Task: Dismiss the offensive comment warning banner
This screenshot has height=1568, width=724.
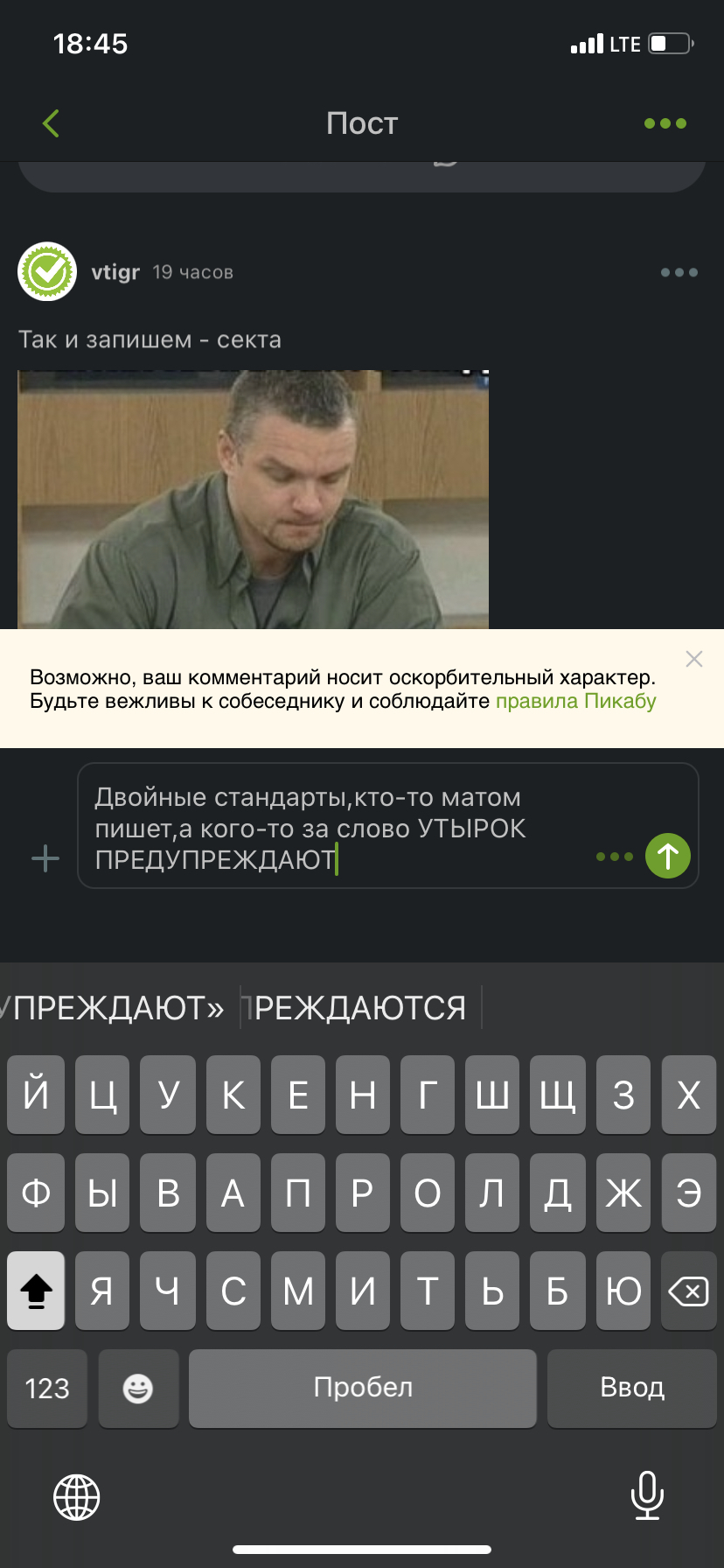Action: (x=694, y=659)
